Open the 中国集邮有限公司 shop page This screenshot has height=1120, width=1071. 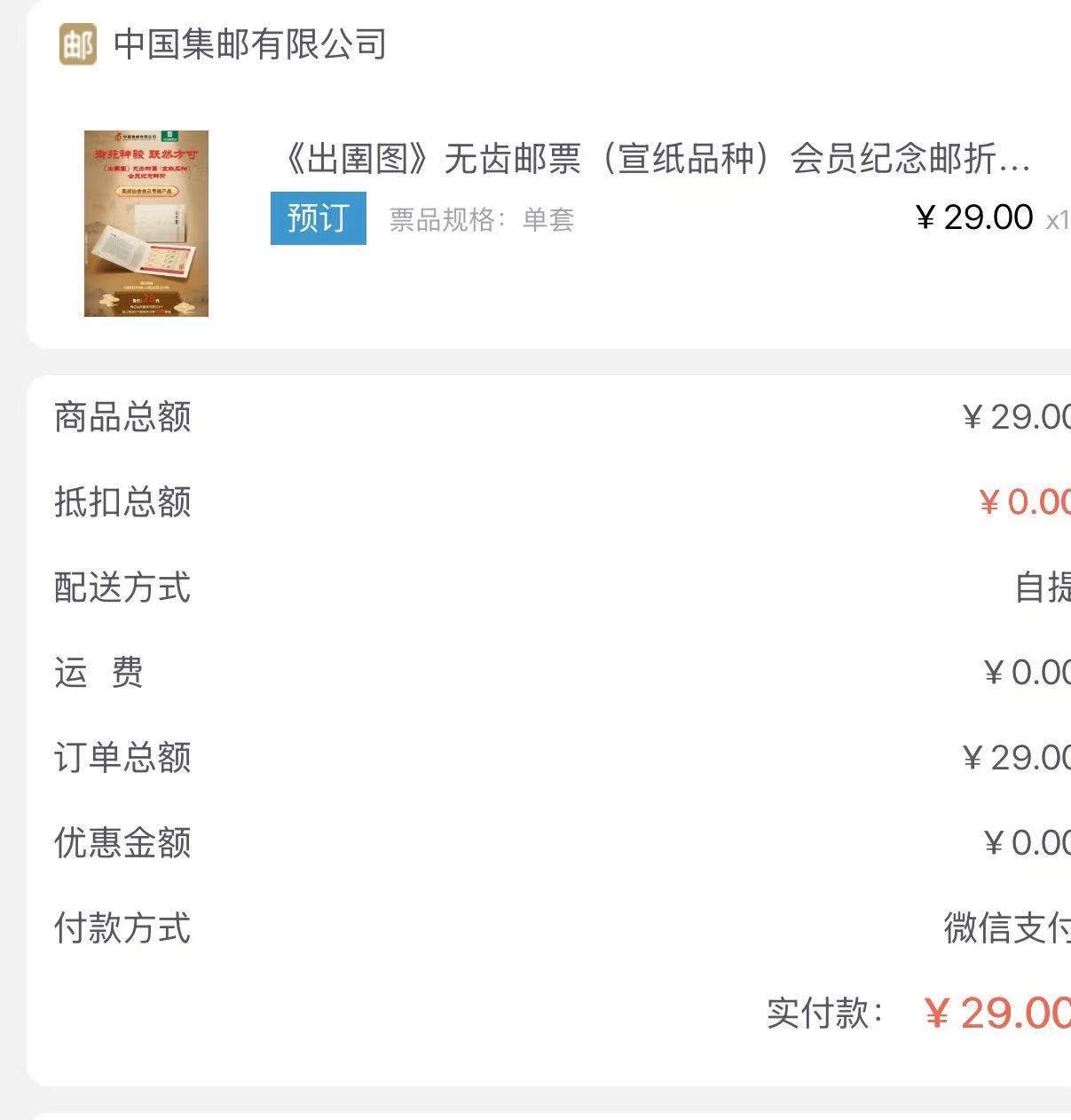(x=249, y=44)
